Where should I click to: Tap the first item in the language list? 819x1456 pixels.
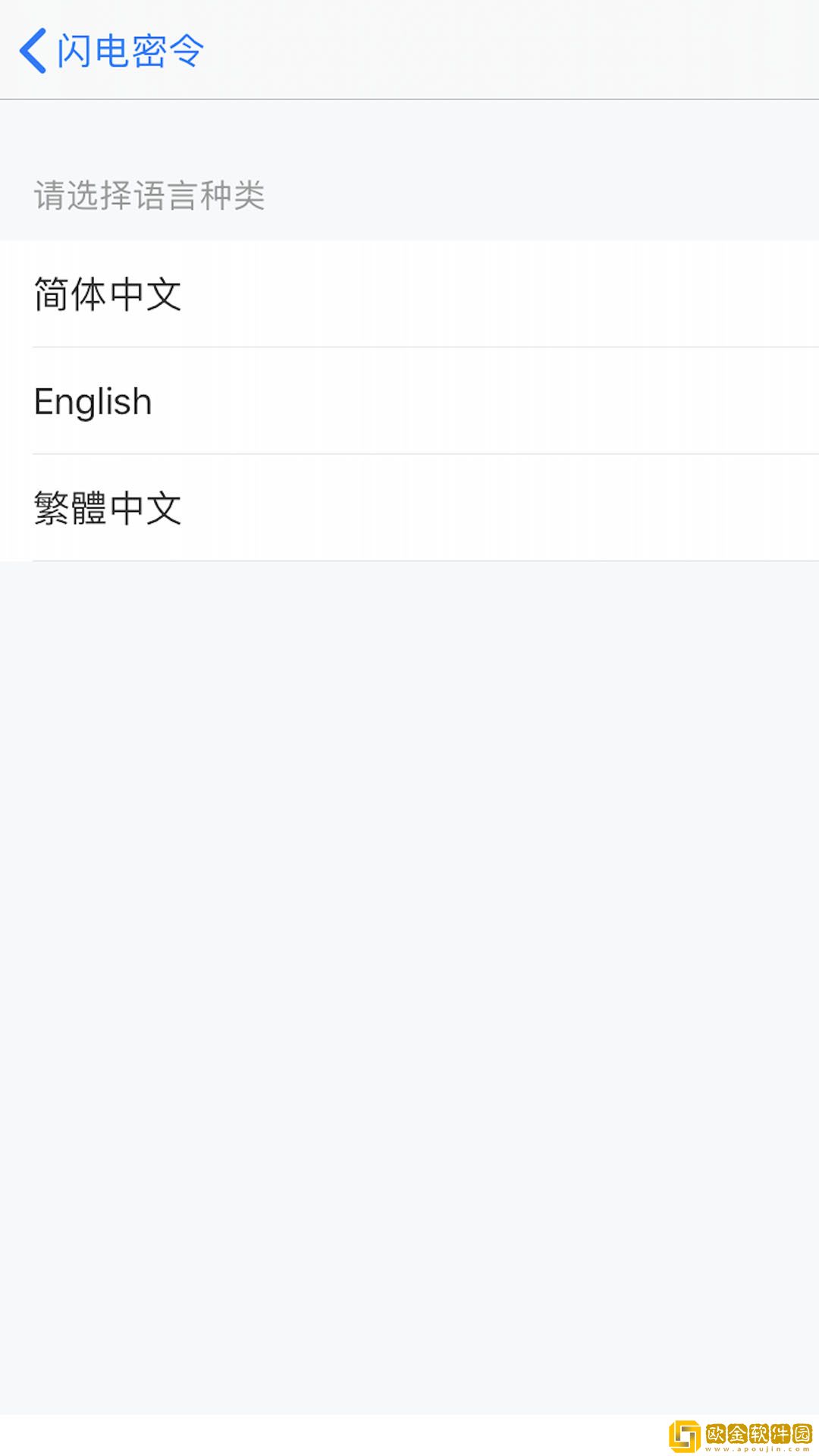click(x=409, y=295)
